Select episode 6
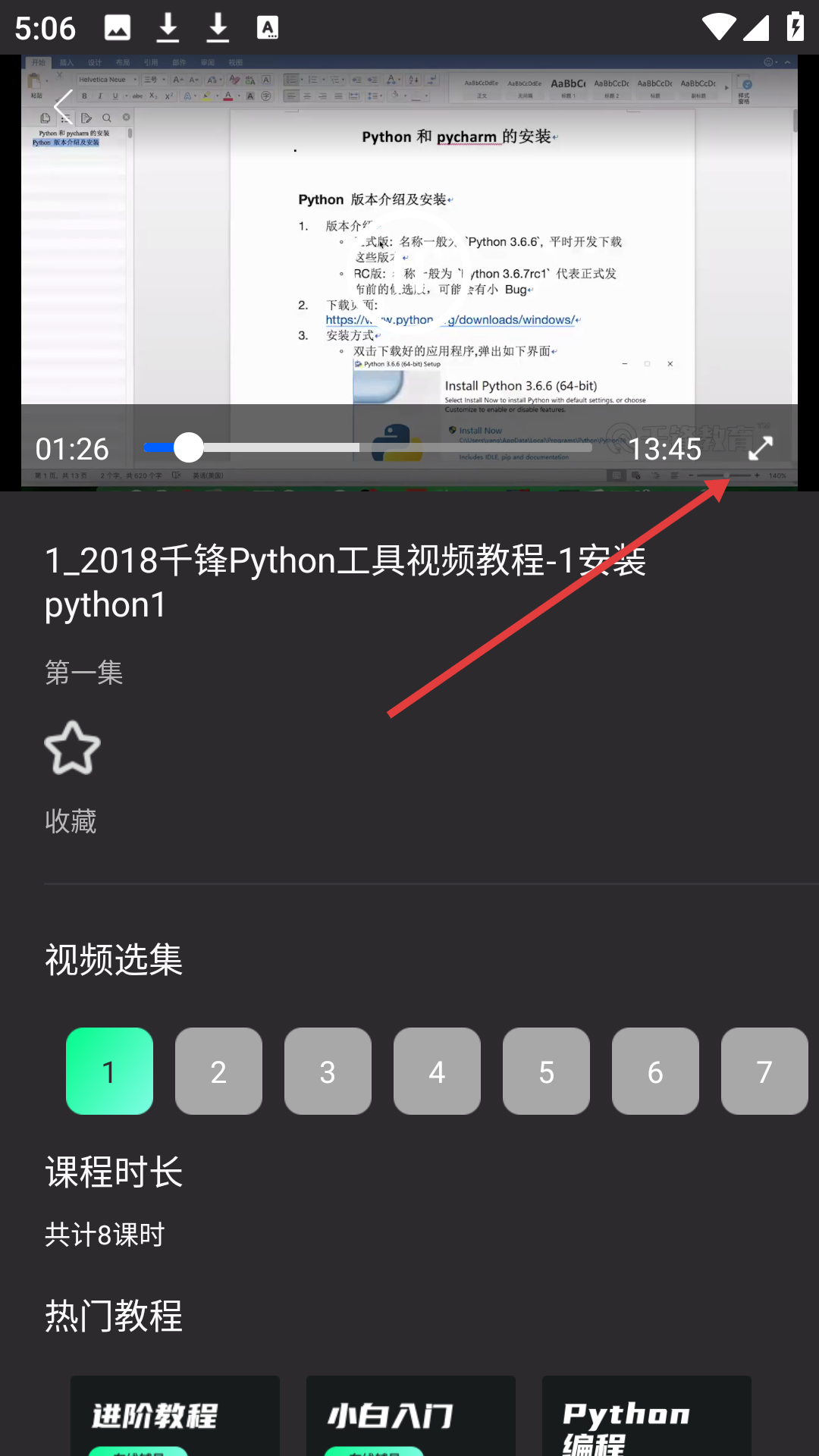The image size is (819, 1456). point(655,1071)
